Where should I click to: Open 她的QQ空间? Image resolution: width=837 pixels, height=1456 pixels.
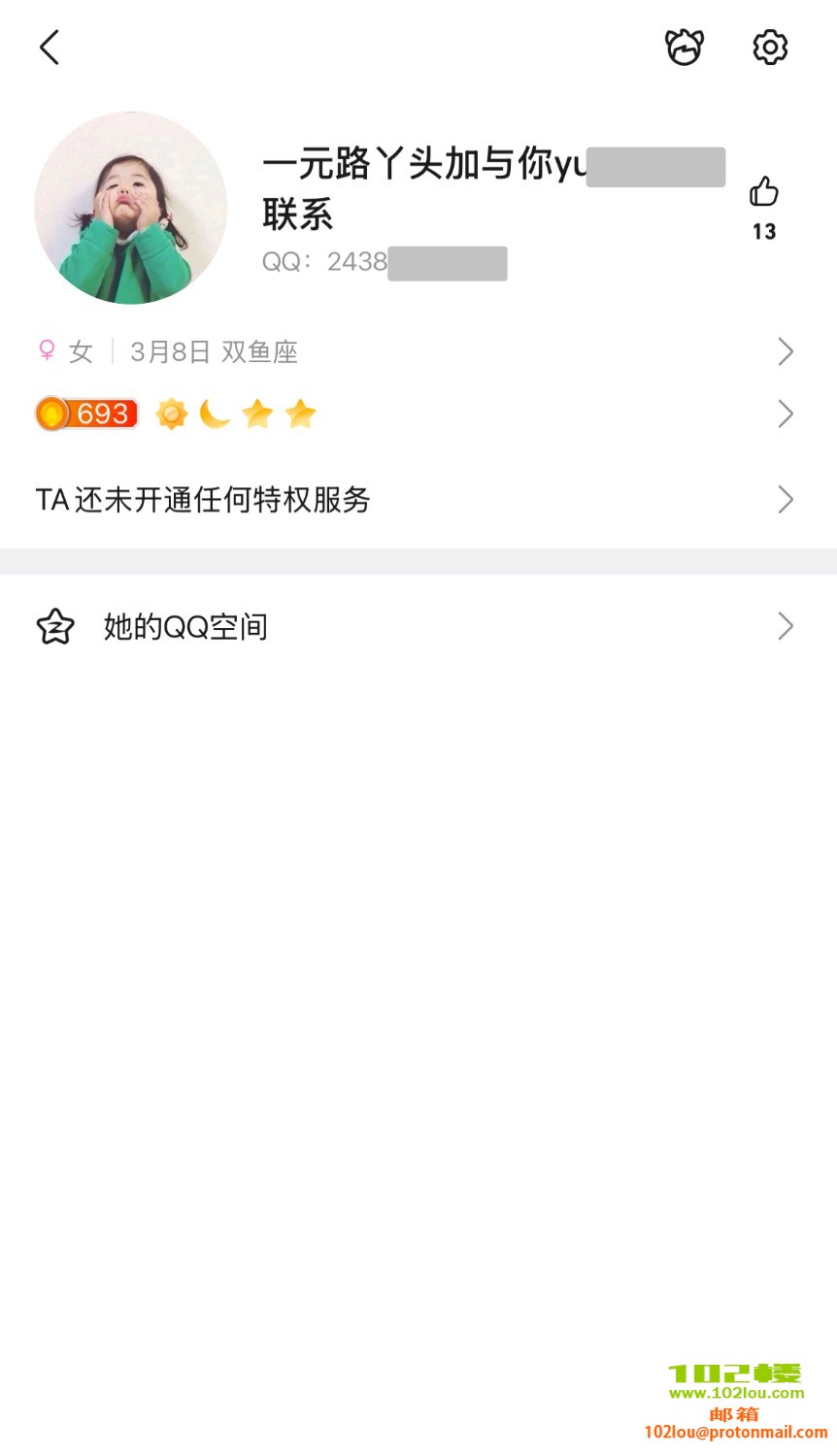point(418,627)
